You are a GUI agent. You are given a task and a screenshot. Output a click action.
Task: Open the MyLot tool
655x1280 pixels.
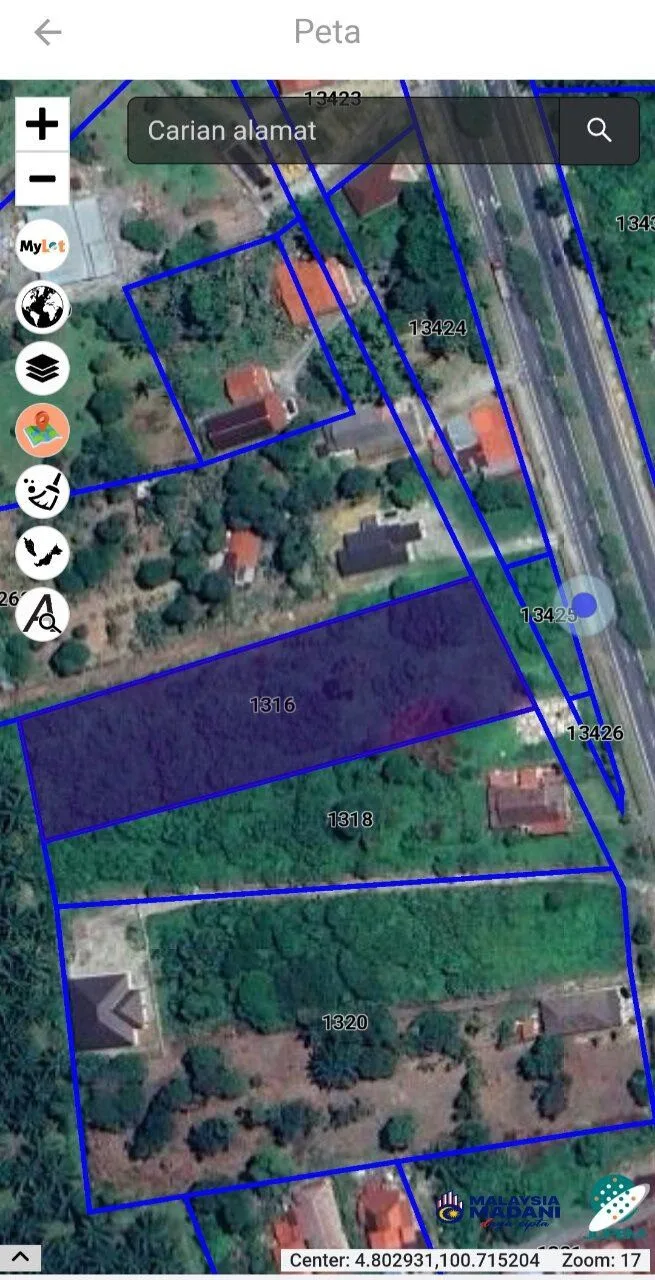point(42,246)
